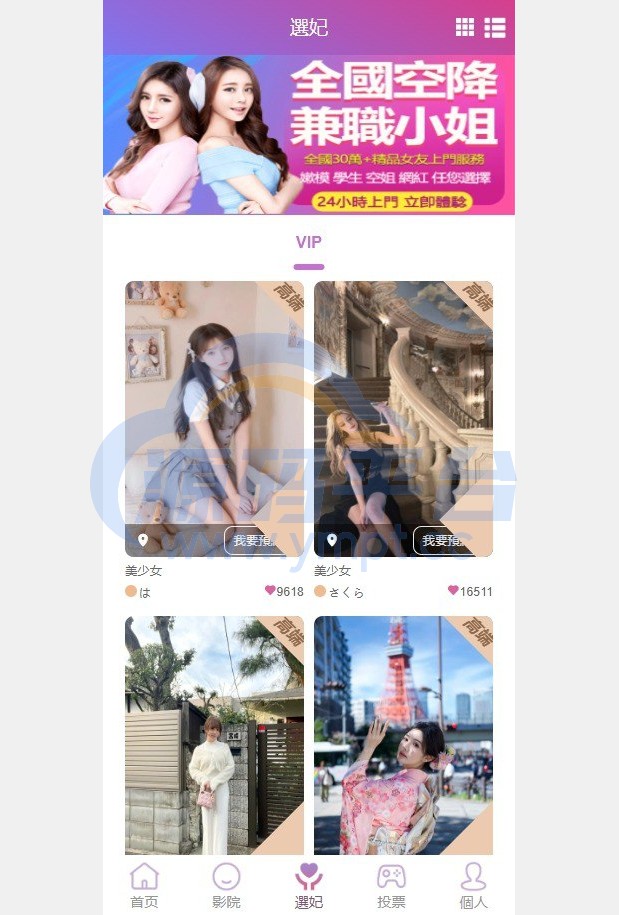Open the 全國空降兼職小姐 banner
This screenshot has height=915, width=619.
click(309, 134)
